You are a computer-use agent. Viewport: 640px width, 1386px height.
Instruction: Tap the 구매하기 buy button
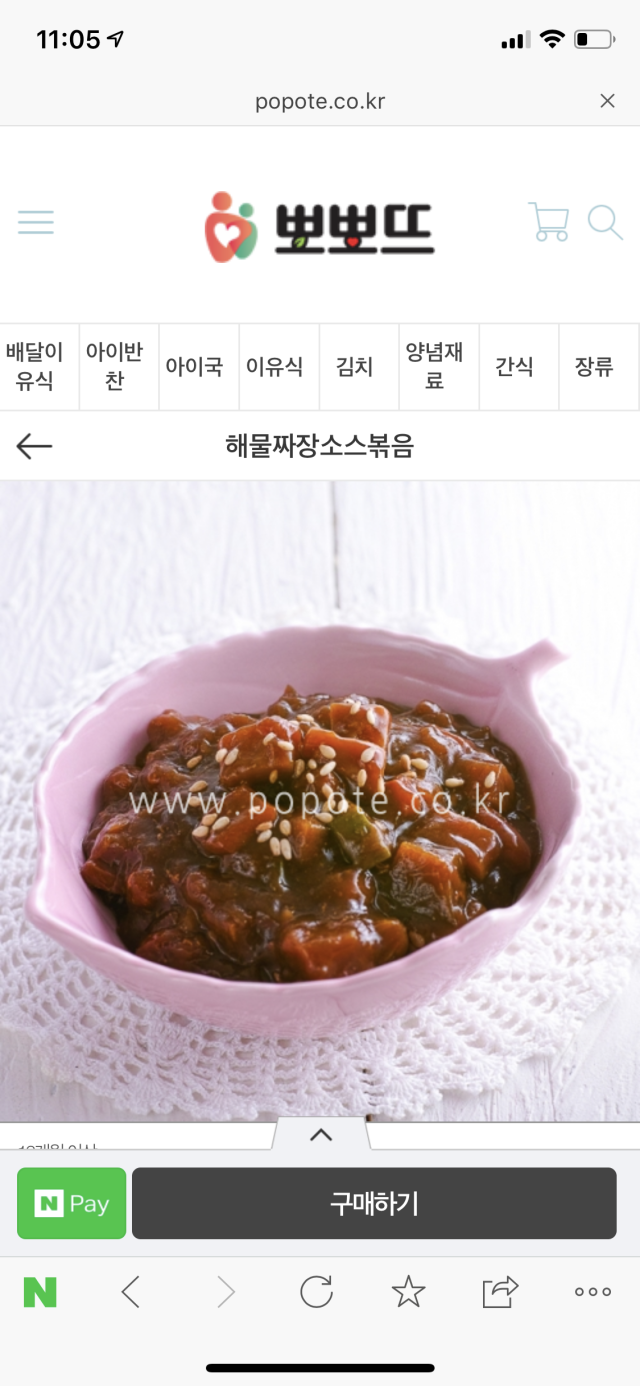tap(374, 1204)
